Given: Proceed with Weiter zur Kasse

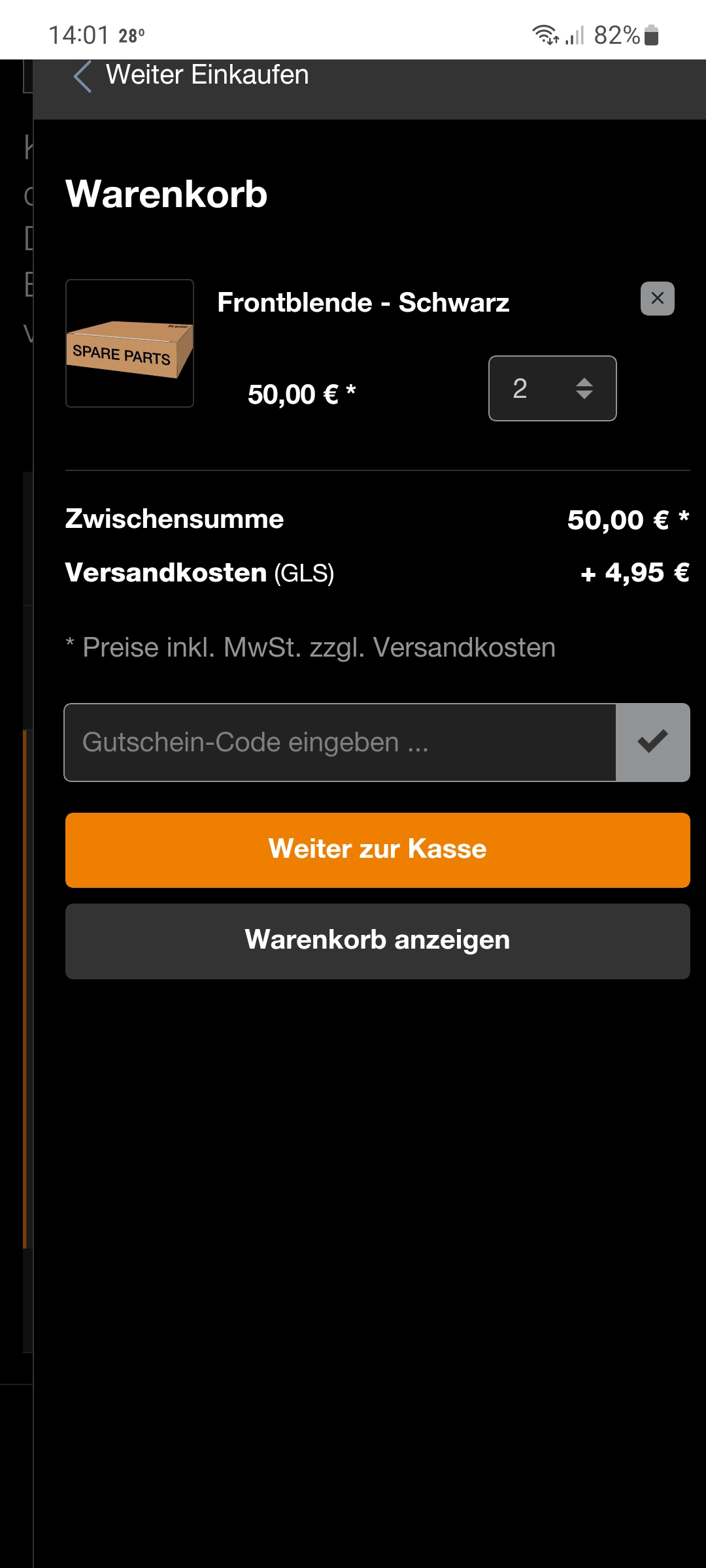Looking at the screenshot, I should tap(377, 850).
